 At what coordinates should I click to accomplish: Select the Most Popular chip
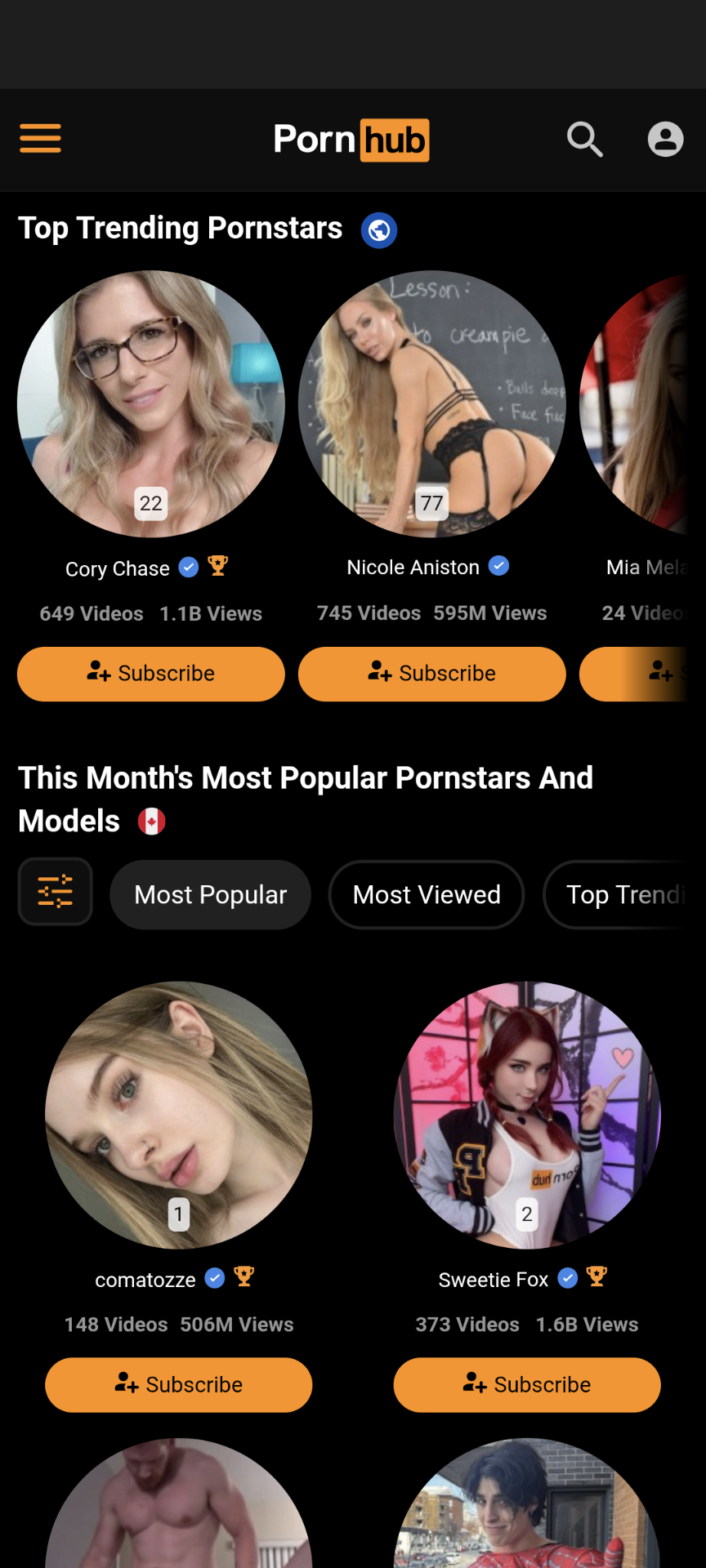point(210,895)
